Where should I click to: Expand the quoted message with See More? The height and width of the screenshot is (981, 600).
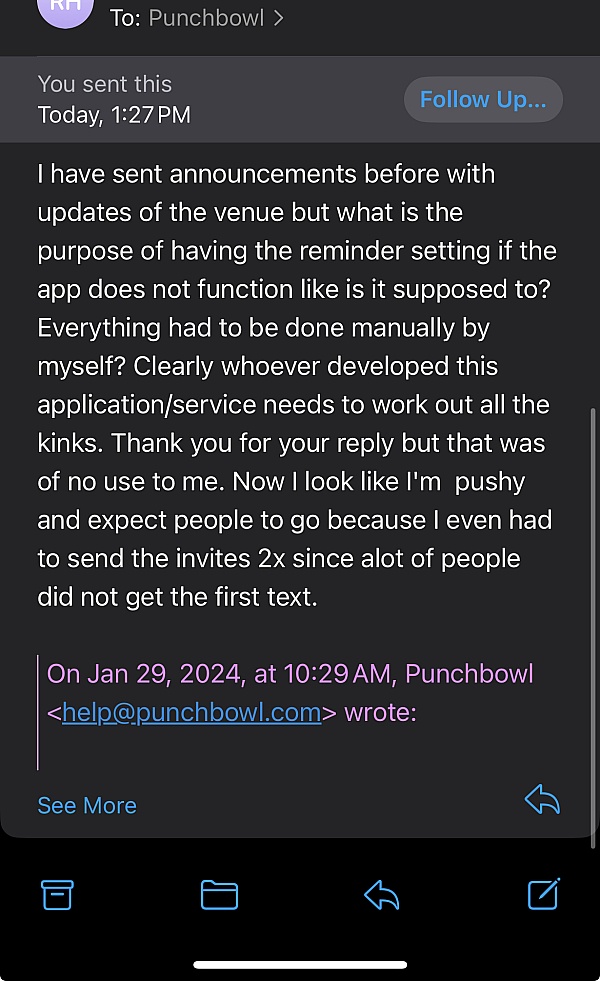click(87, 806)
